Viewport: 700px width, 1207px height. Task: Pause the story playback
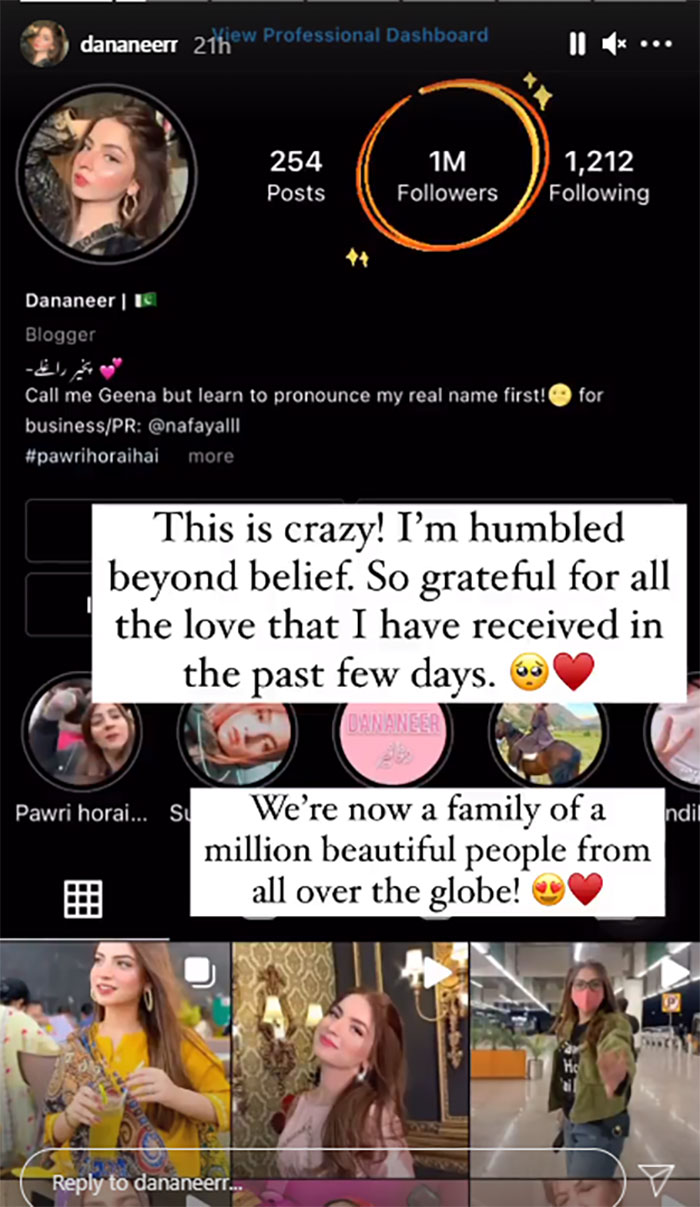pos(577,44)
